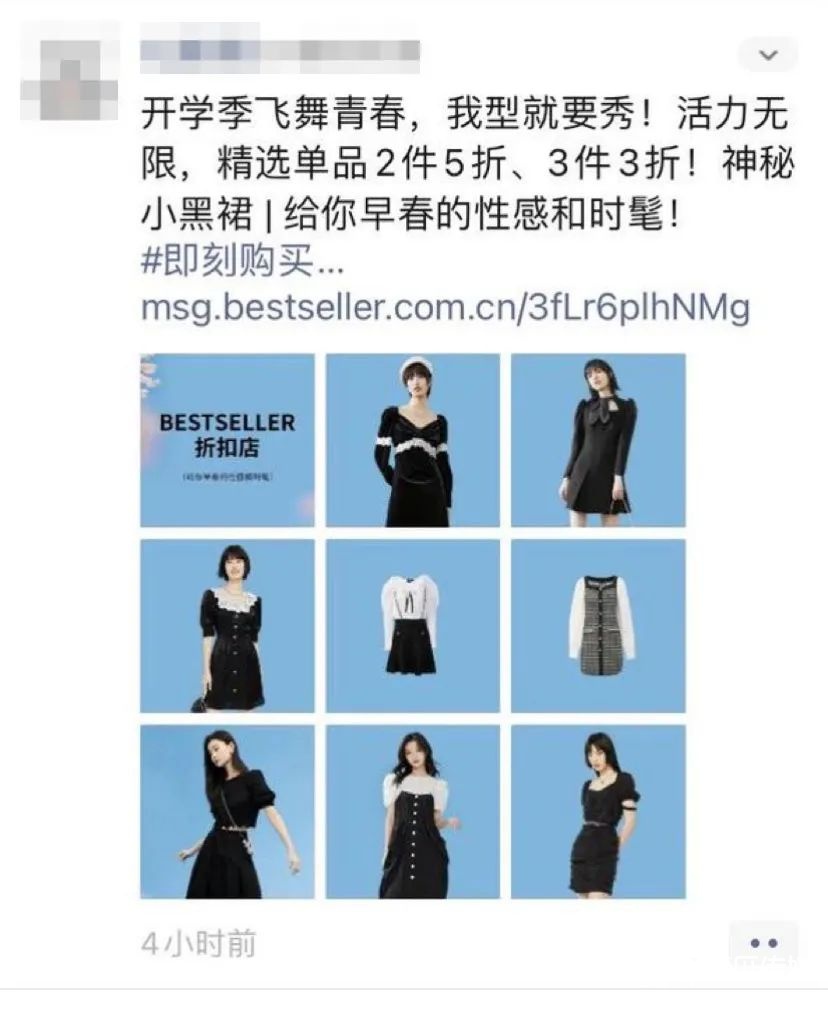The height and width of the screenshot is (1014, 828).
Task: Open the lace collar black dress photo
Action: tap(227, 626)
